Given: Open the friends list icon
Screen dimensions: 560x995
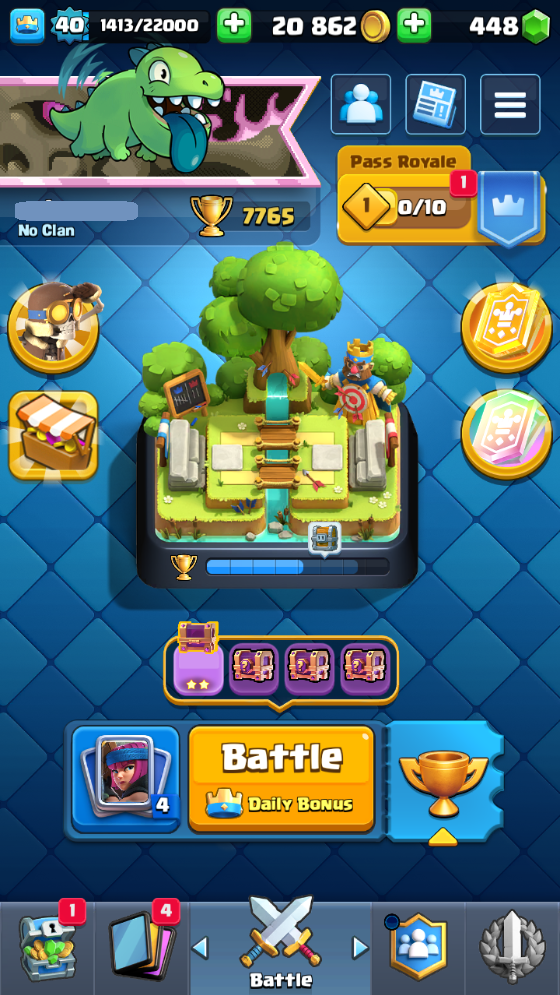Looking at the screenshot, I should pos(361,105).
